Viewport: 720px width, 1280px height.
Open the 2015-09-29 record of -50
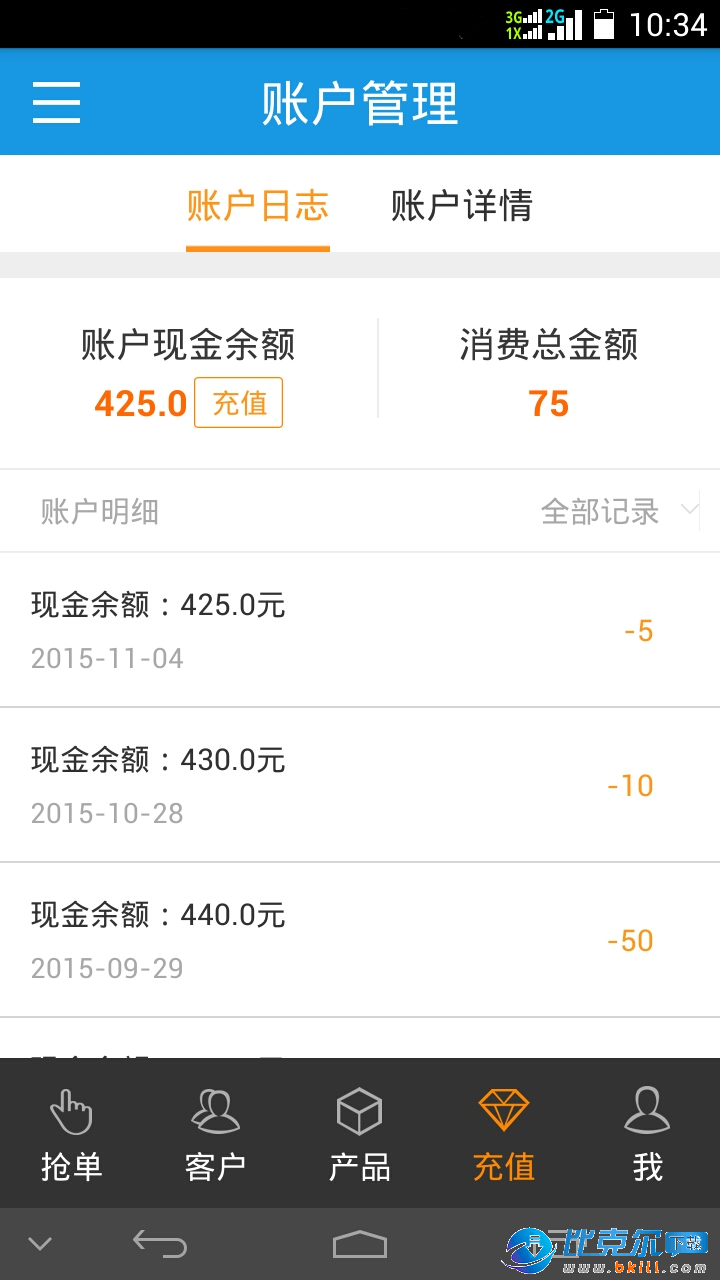[x=360, y=940]
